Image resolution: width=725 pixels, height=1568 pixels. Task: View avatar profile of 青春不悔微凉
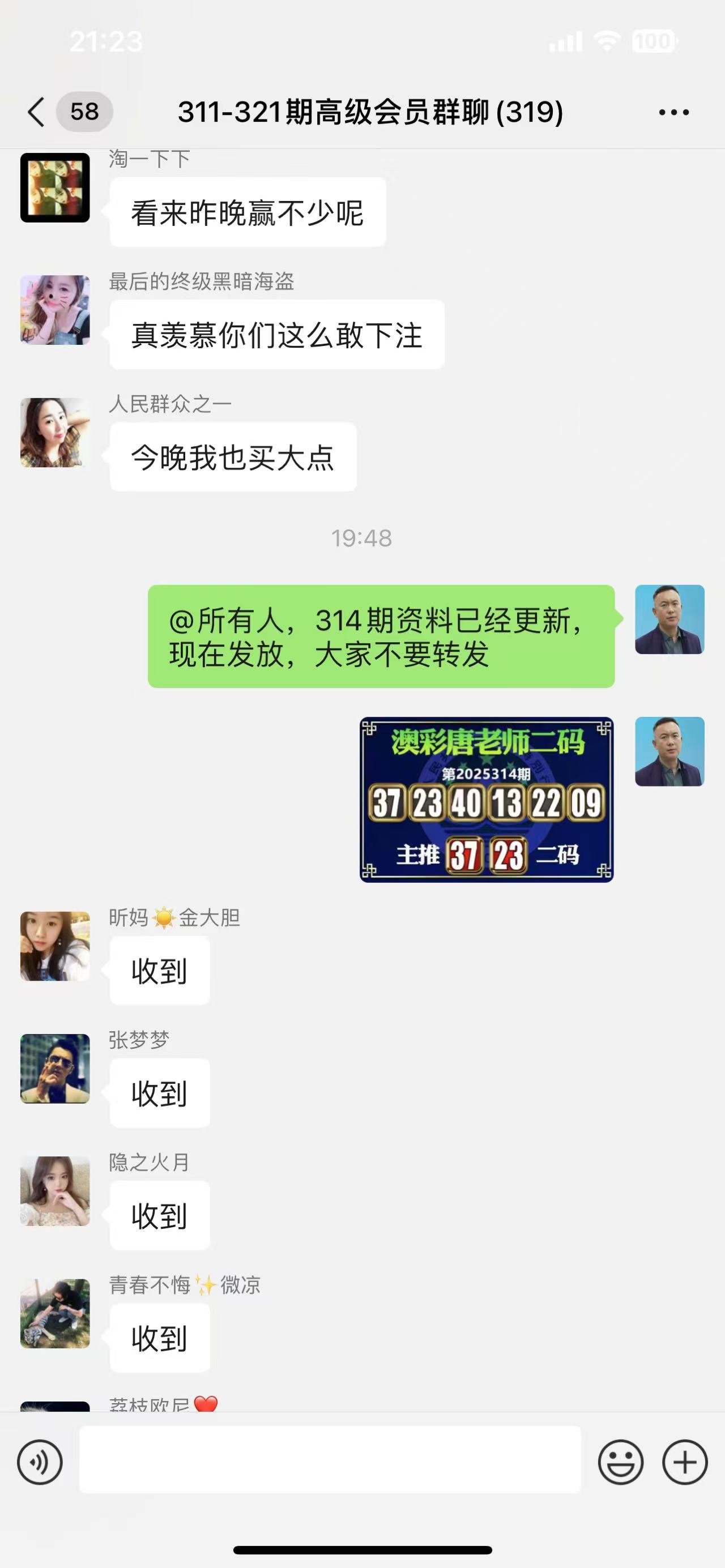click(55, 1313)
